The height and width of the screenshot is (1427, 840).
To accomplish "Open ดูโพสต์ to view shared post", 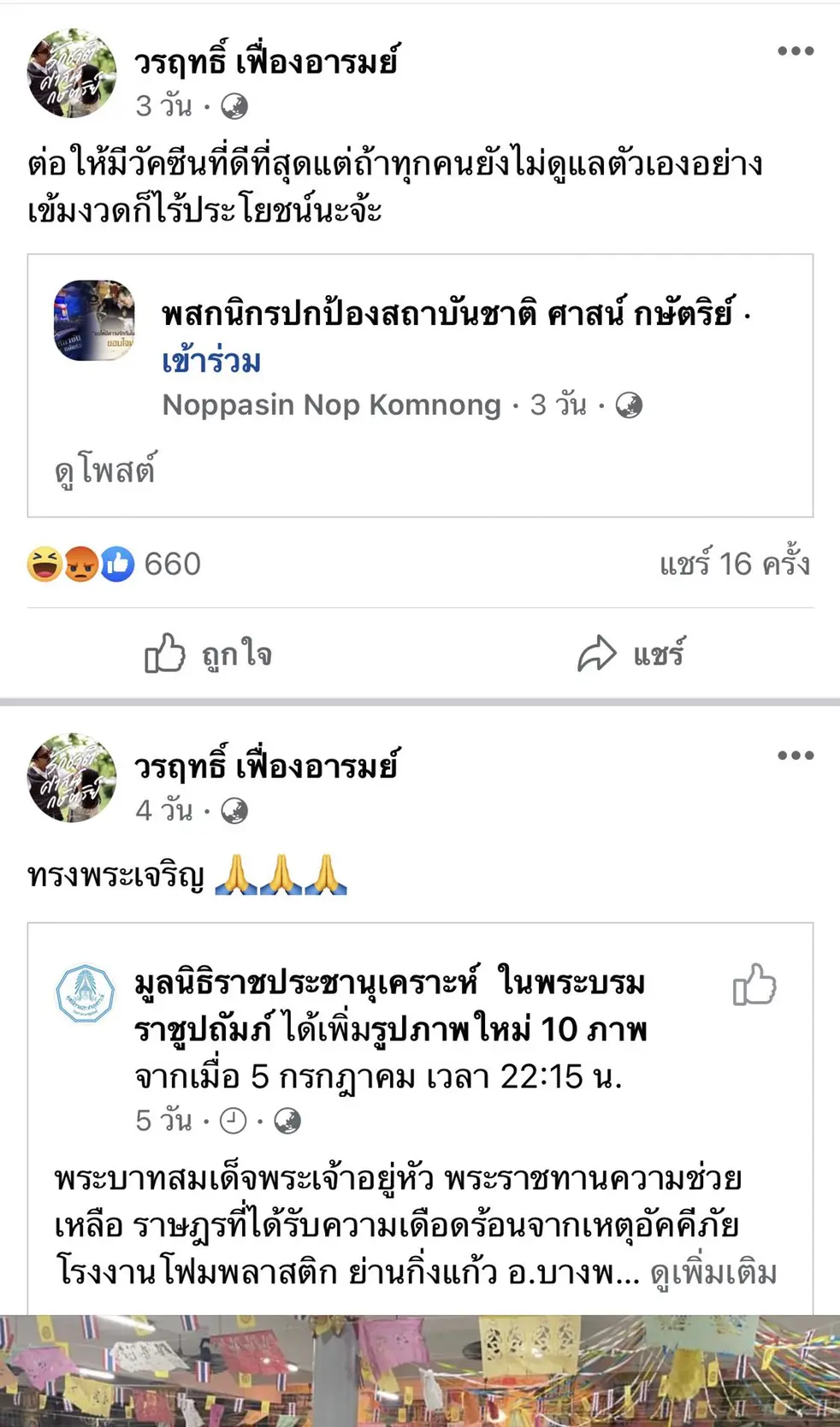I will click(x=104, y=470).
